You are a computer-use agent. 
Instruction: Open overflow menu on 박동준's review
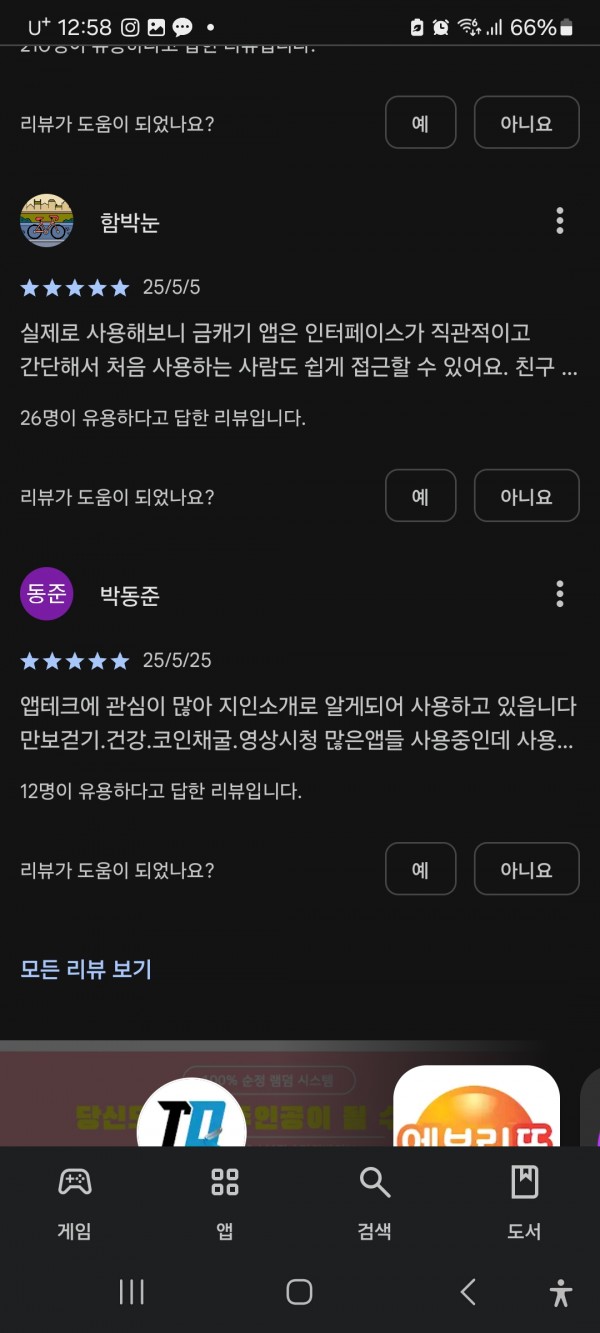point(559,594)
